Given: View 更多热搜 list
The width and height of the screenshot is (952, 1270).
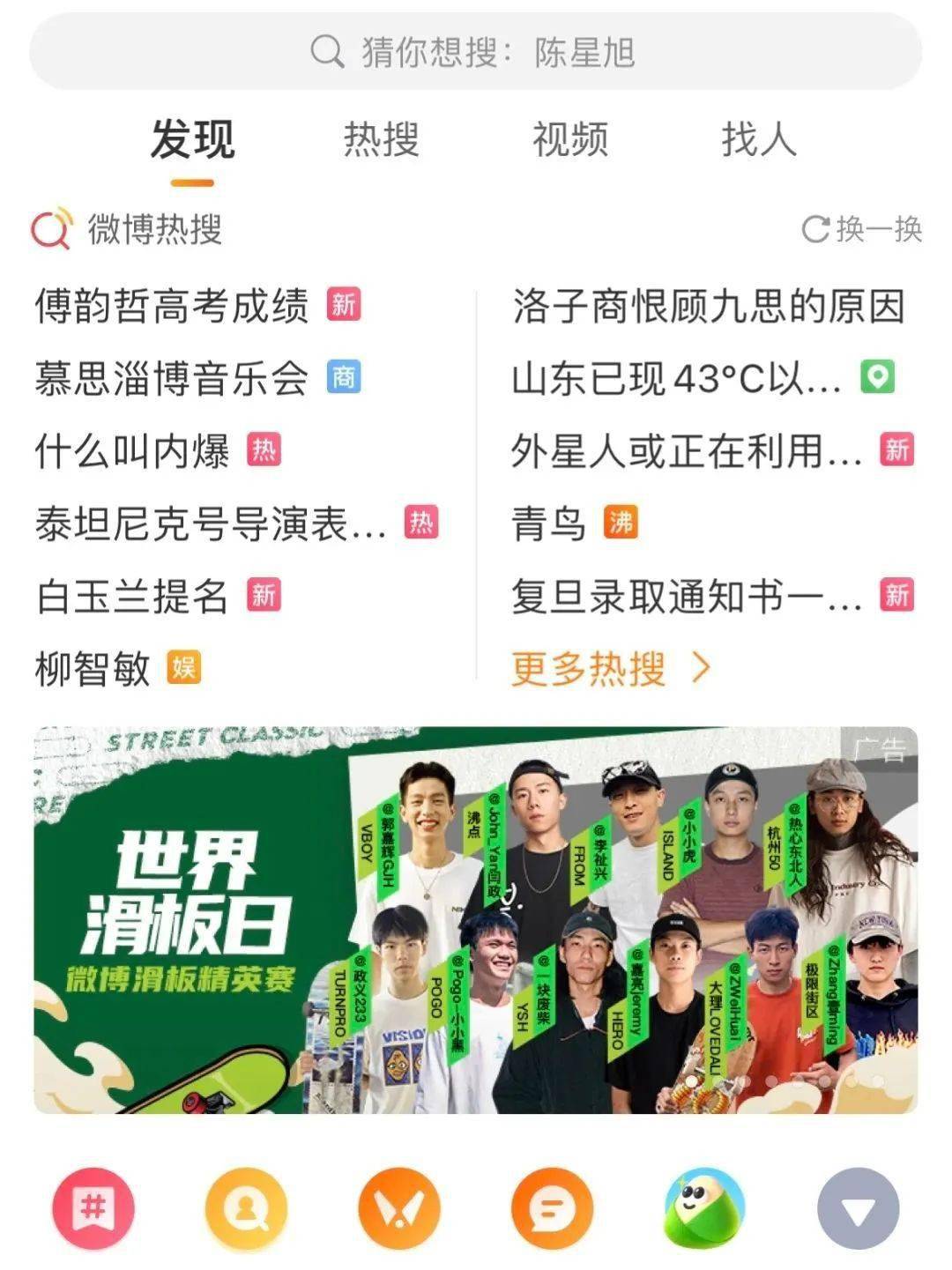Looking at the screenshot, I should pyautogui.click(x=610, y=669).
